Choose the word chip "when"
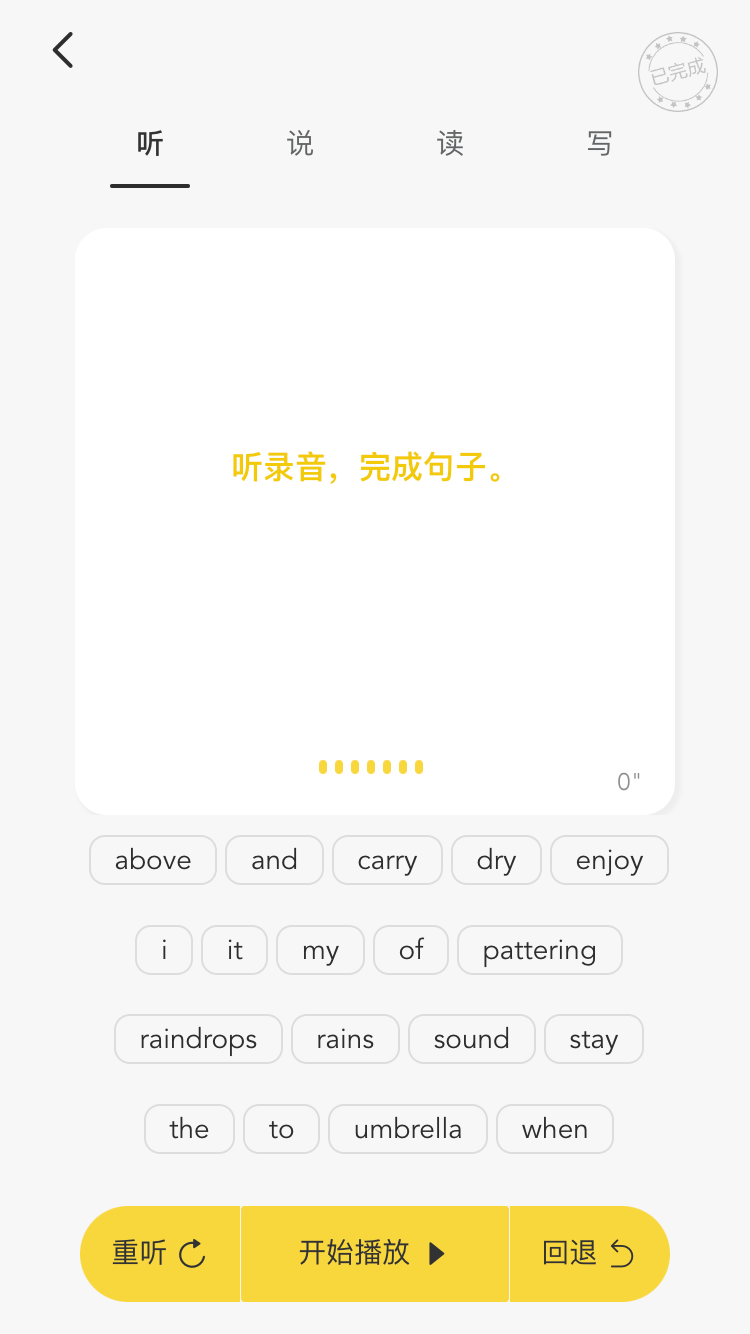This screenshot has height=1334, width=750. coord(555,1129)
